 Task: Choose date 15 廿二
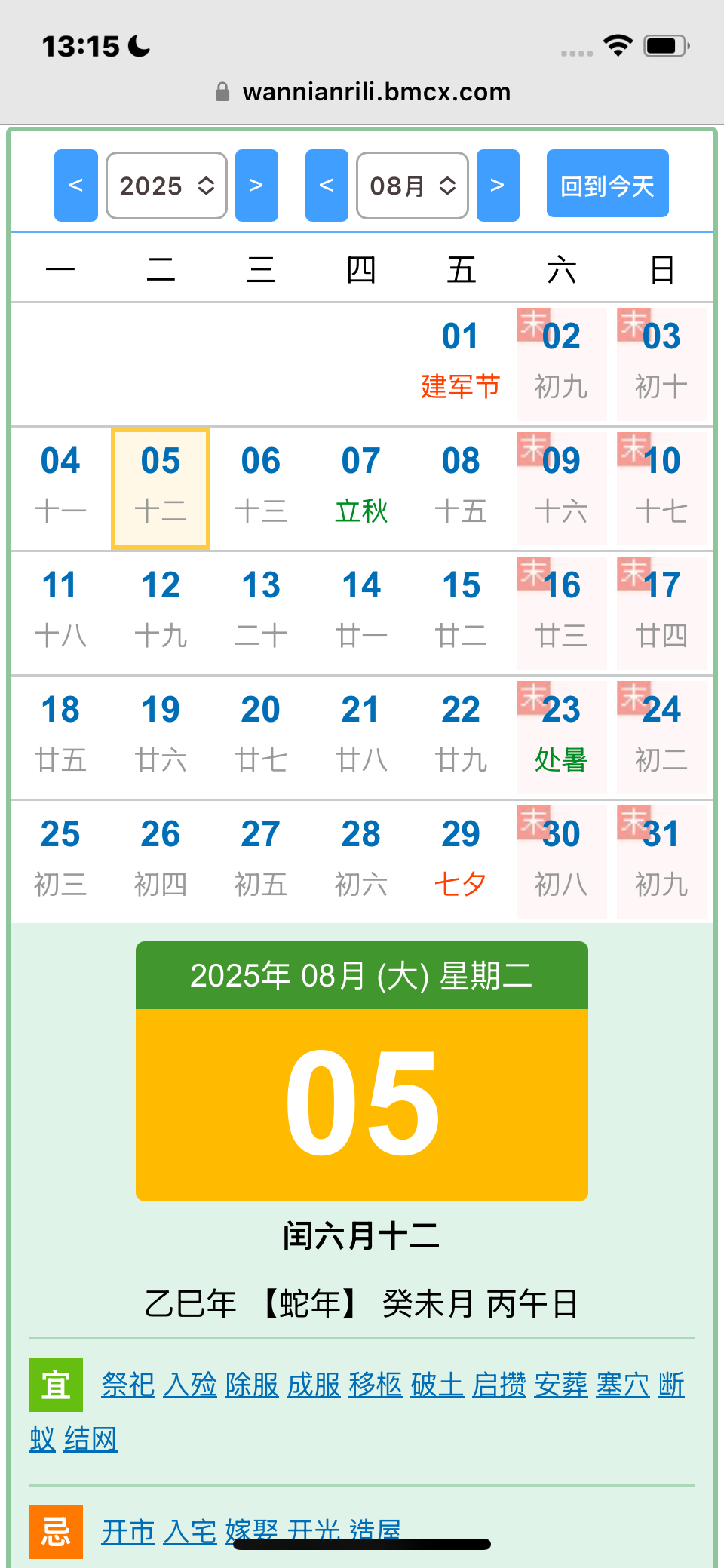click(x=461, y=611)
